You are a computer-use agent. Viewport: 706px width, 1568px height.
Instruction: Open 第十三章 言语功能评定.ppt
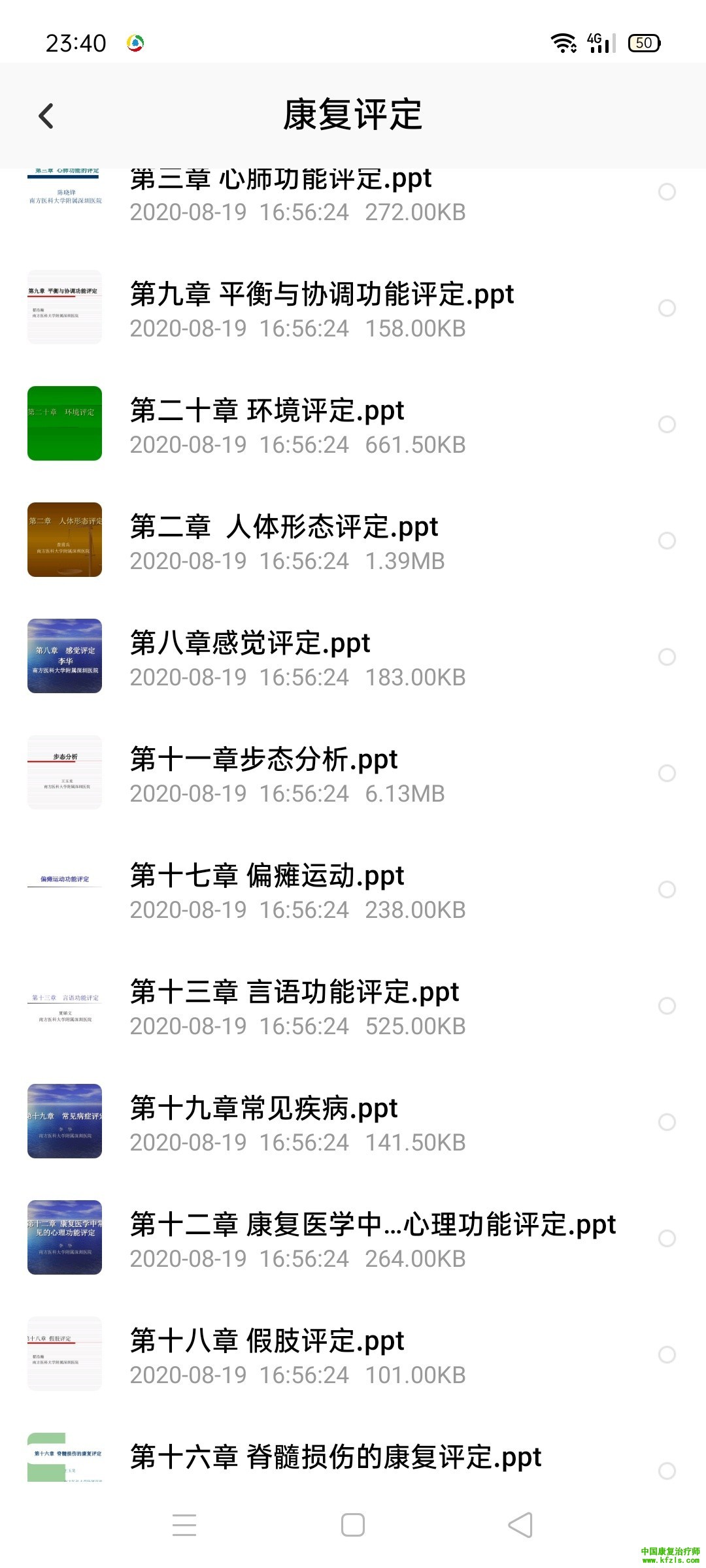(x=294, y=993)
